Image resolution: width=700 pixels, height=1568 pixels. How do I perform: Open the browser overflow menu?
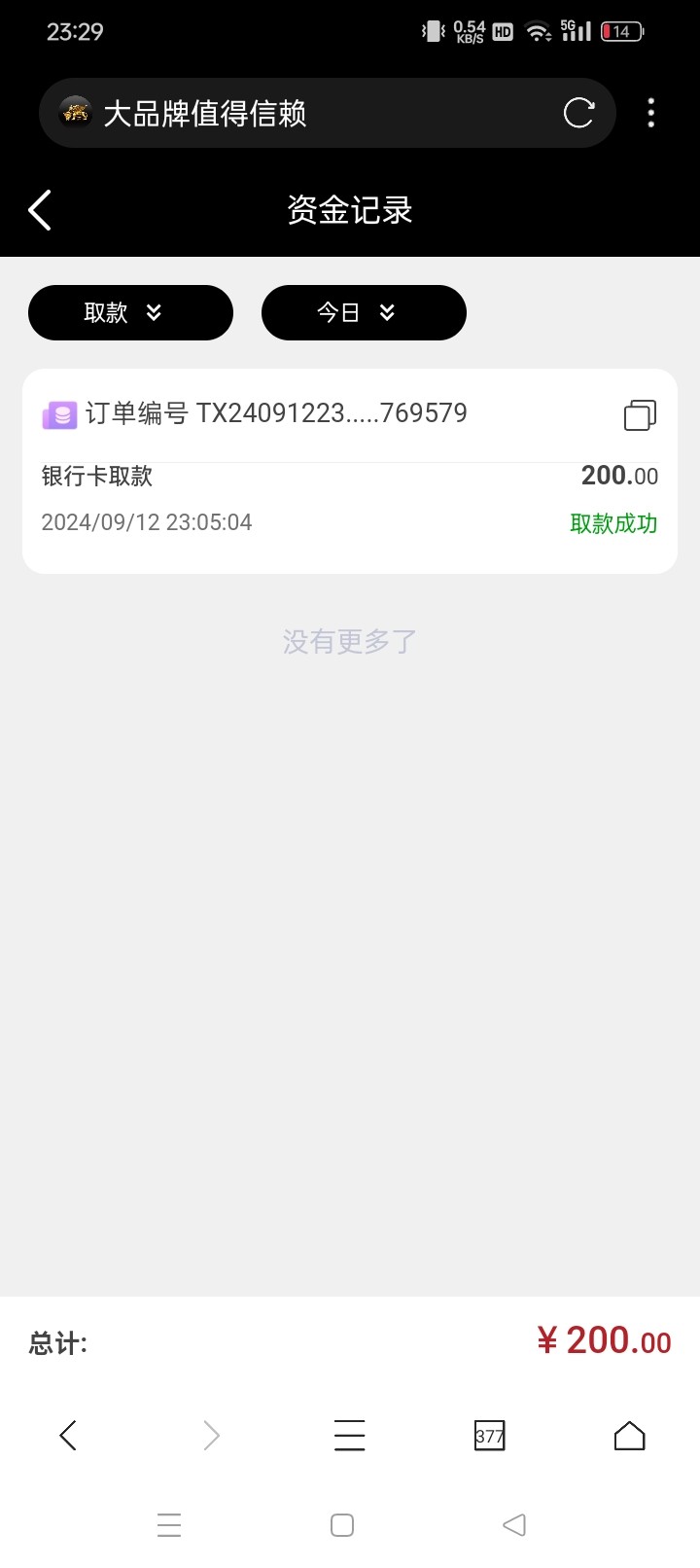[x=650, y=113]
